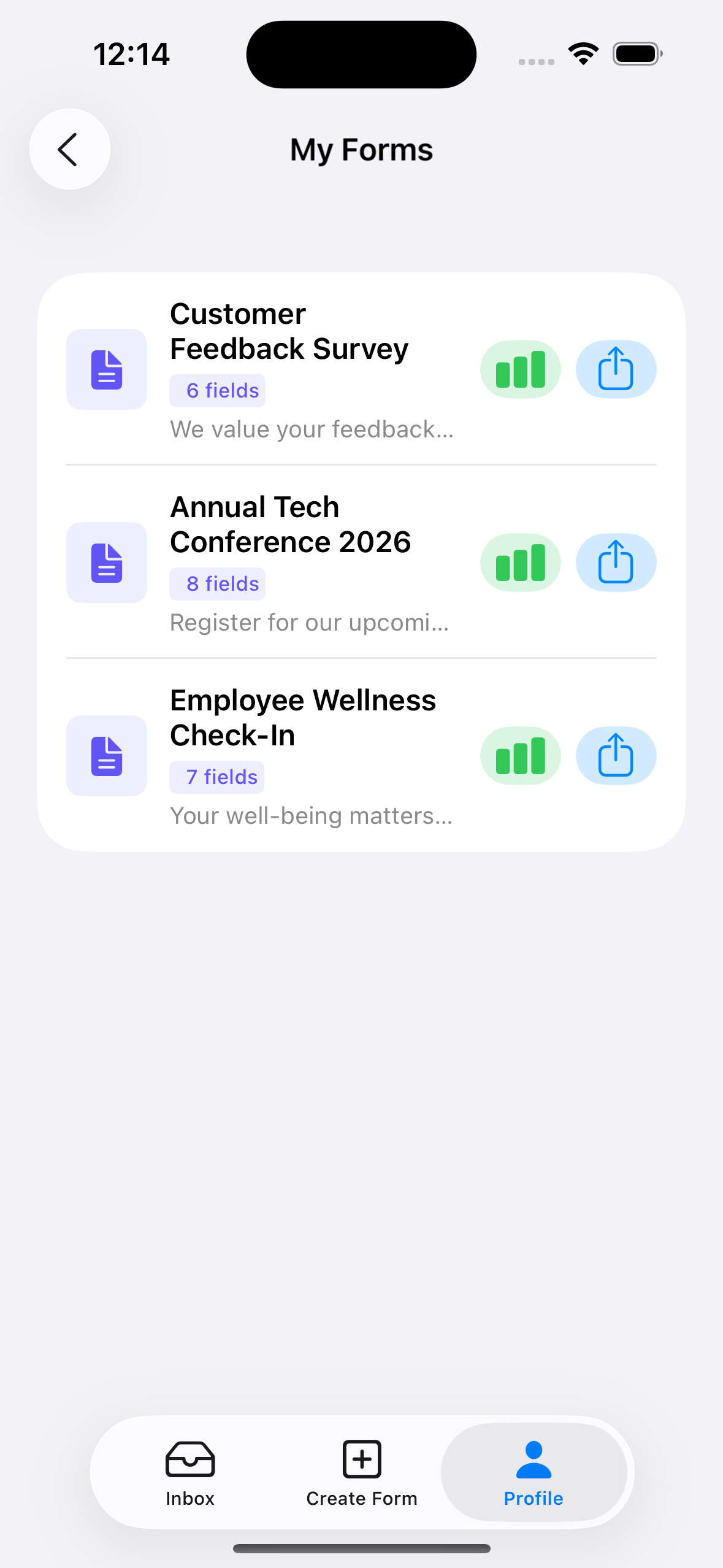Share the Annual Tech Conference 2026 form
Image resolution: width=723 pixels, height=1568 pixels.
tap(616, 563)
